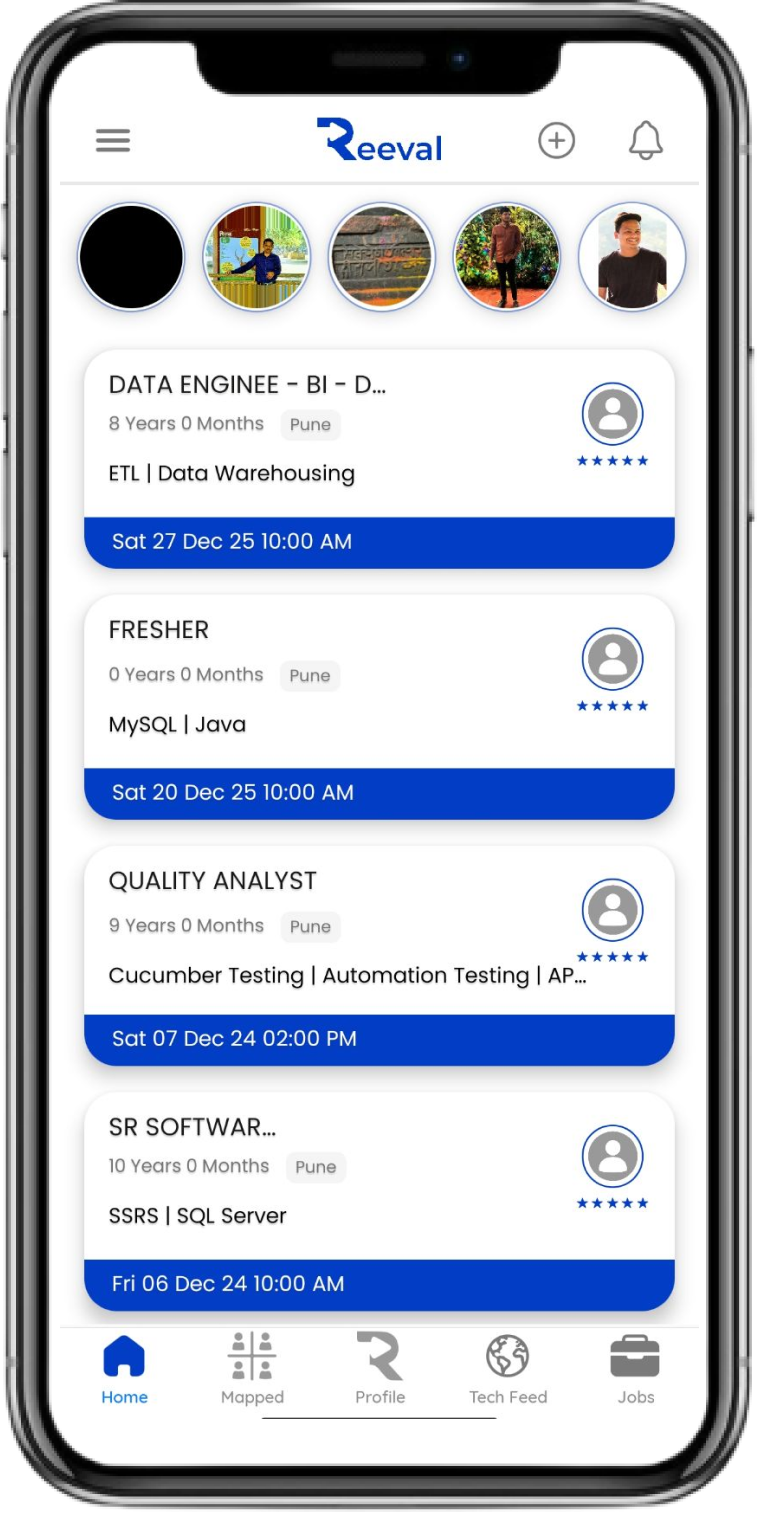Open the hamburger drawer menu
759x1517 pixels.
pyautogui.click(x=113, y=140)
